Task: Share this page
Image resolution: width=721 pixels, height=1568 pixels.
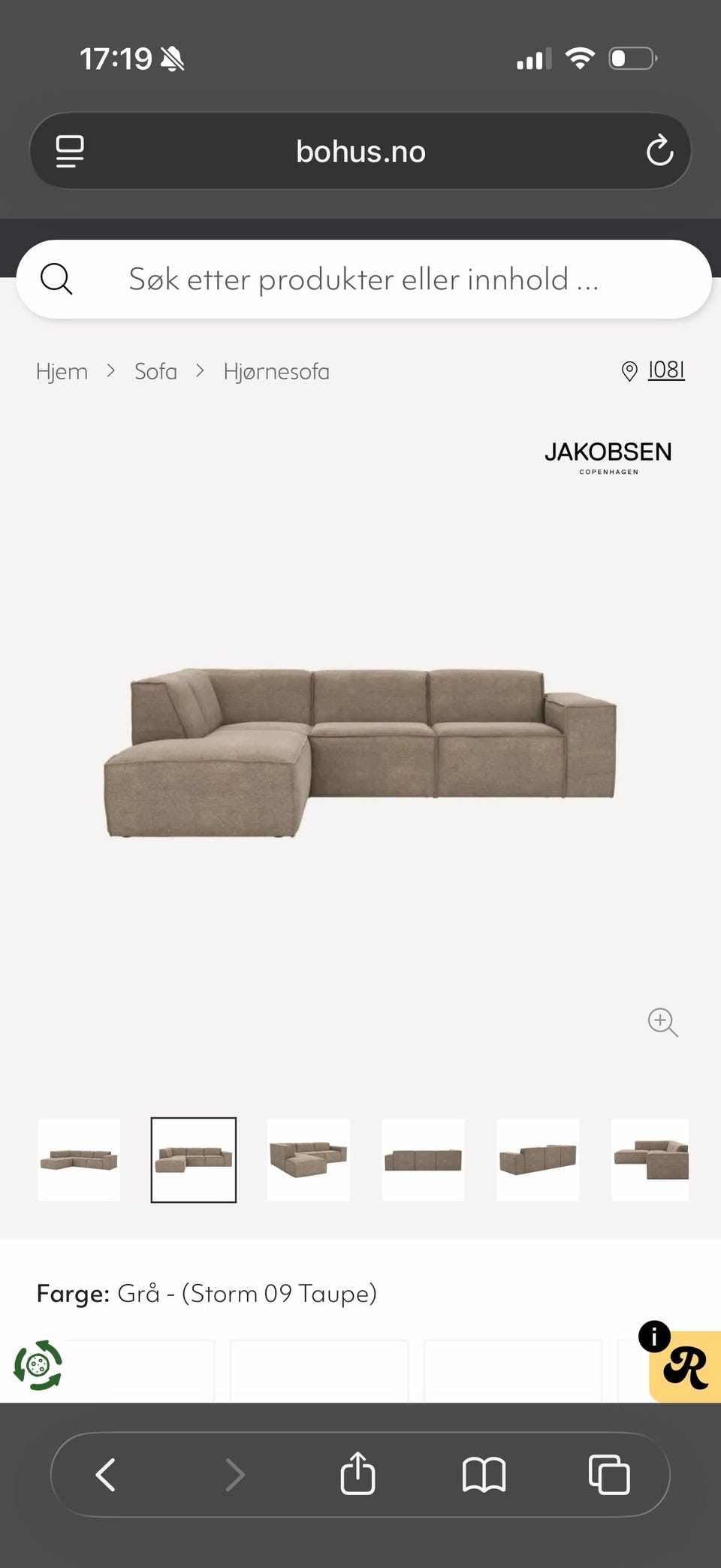Action: (x=357, y=1473)
